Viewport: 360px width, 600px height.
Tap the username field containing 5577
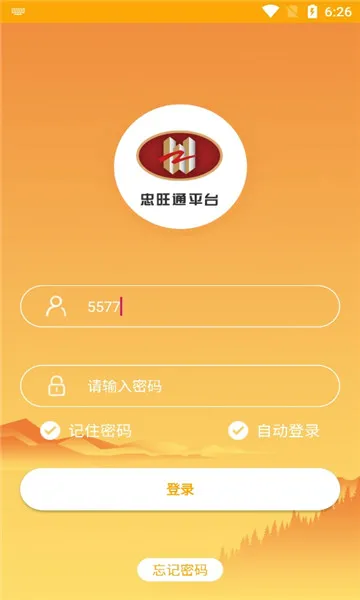pyautogui.click(x=180, y=306)
